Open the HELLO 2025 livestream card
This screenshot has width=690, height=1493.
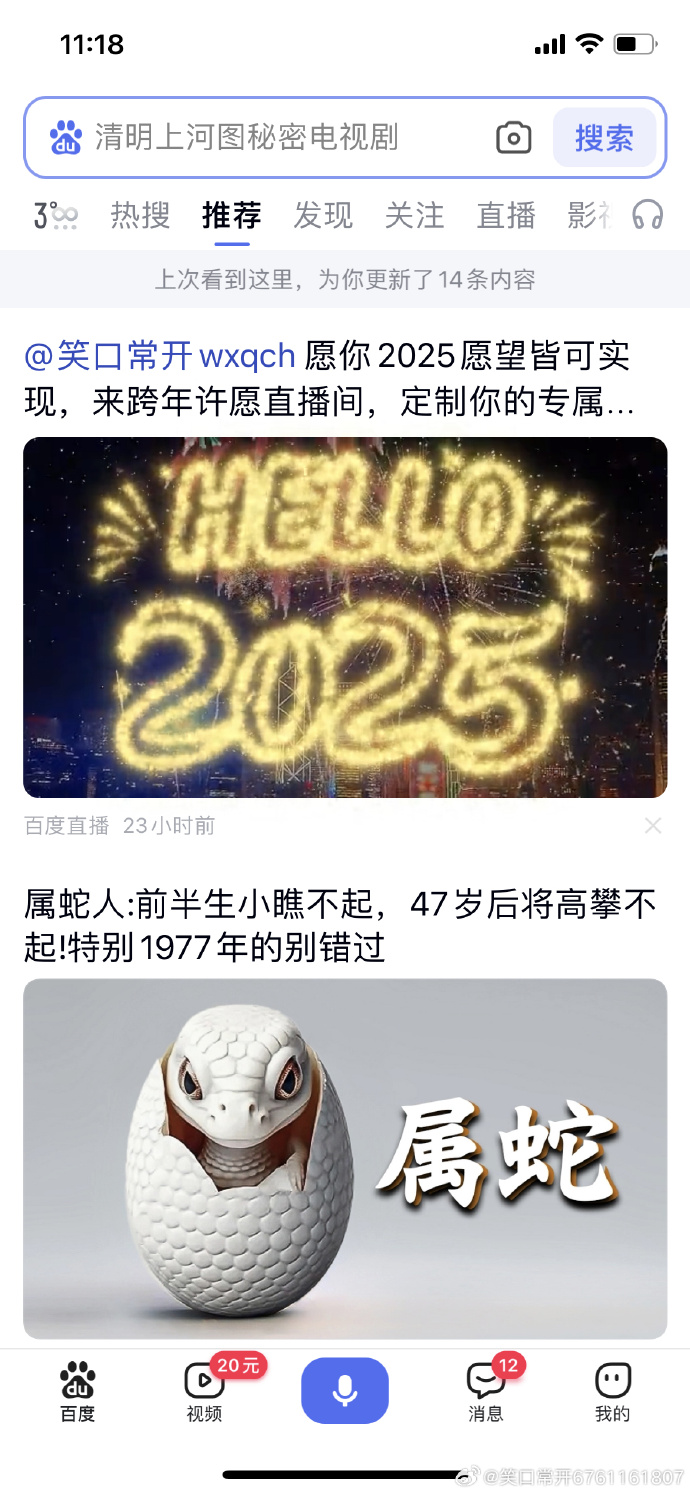point(345,616)
